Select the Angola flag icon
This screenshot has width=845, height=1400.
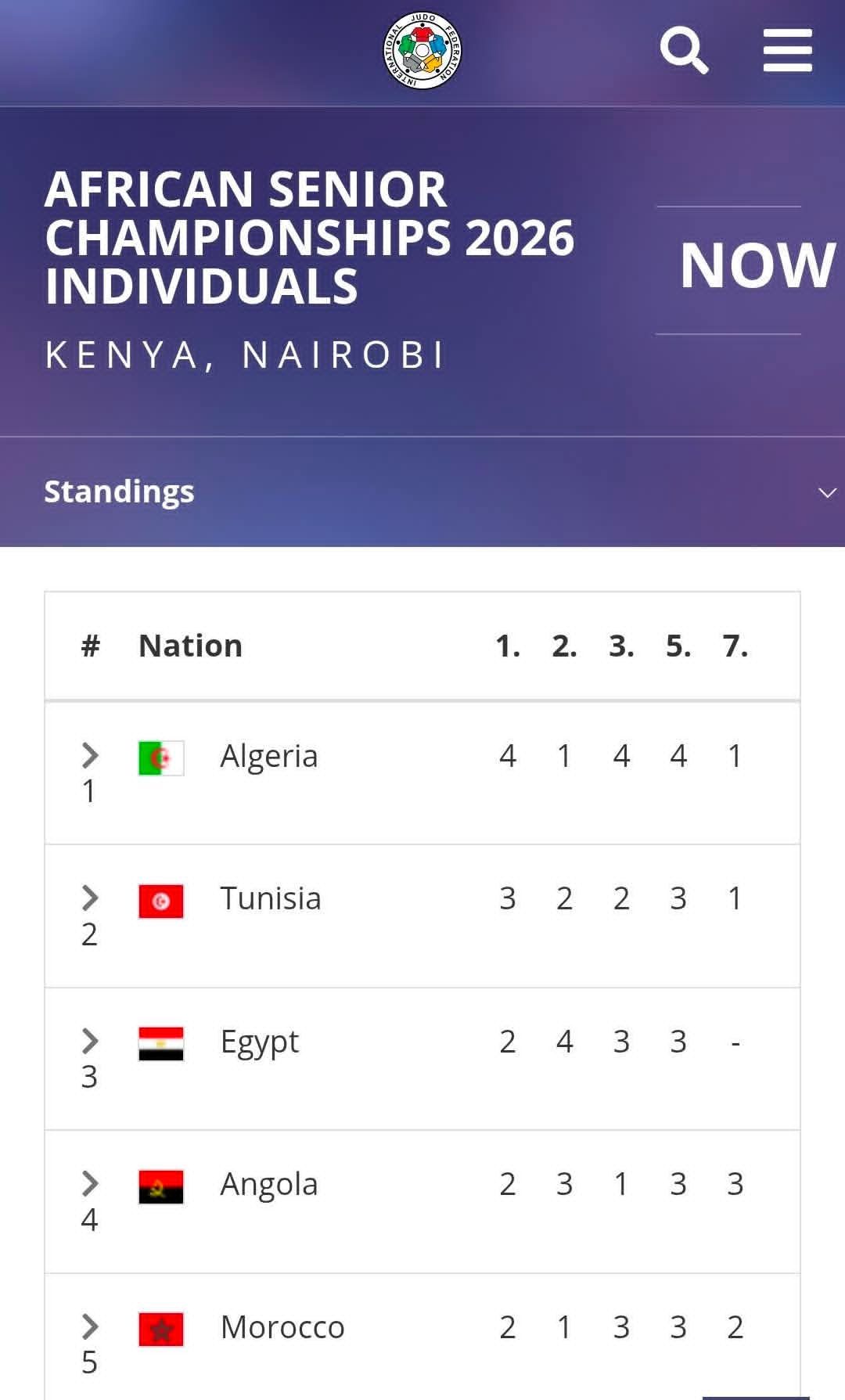(160, 1184)
